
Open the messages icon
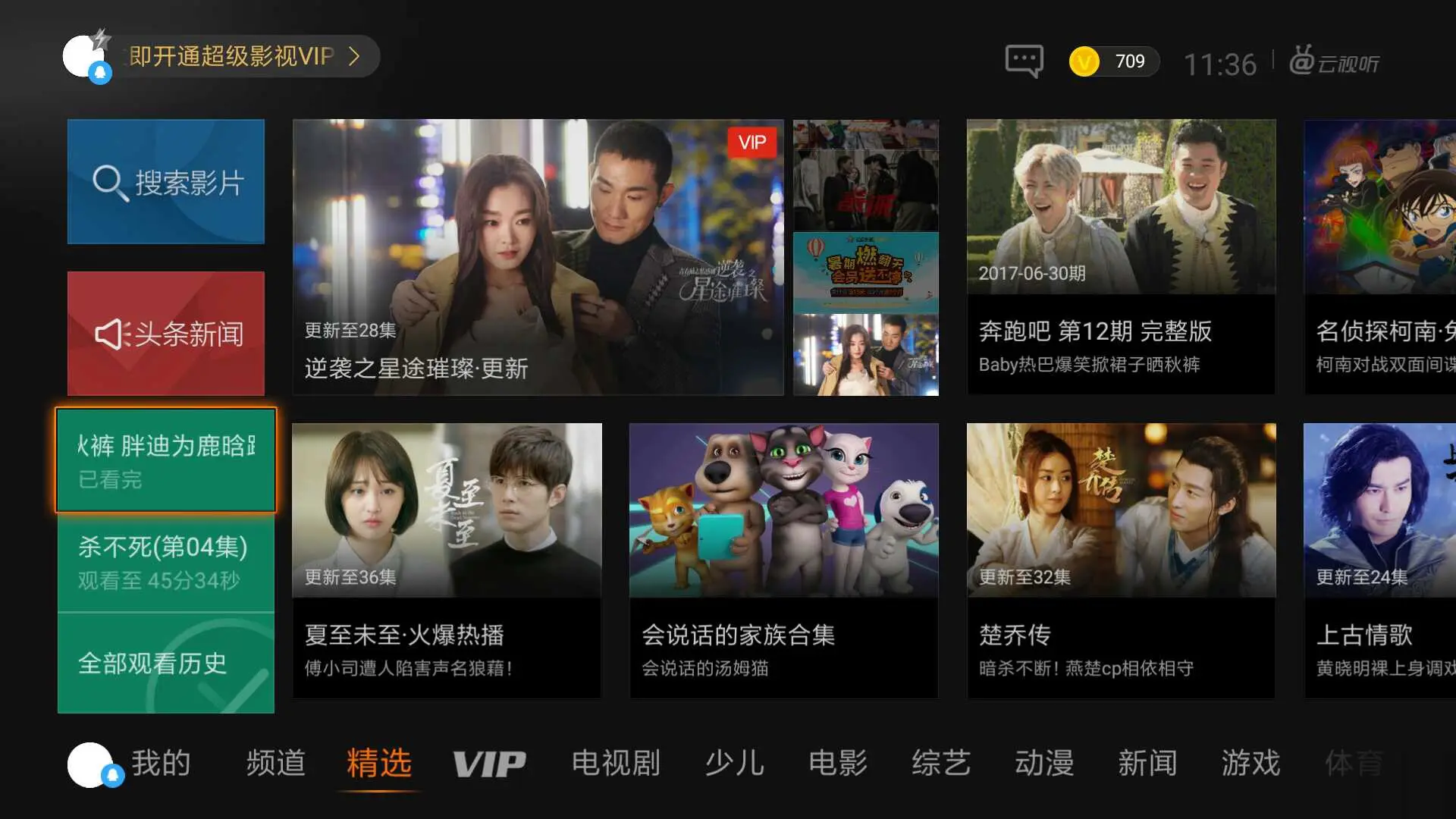(x=1024, y=61)
